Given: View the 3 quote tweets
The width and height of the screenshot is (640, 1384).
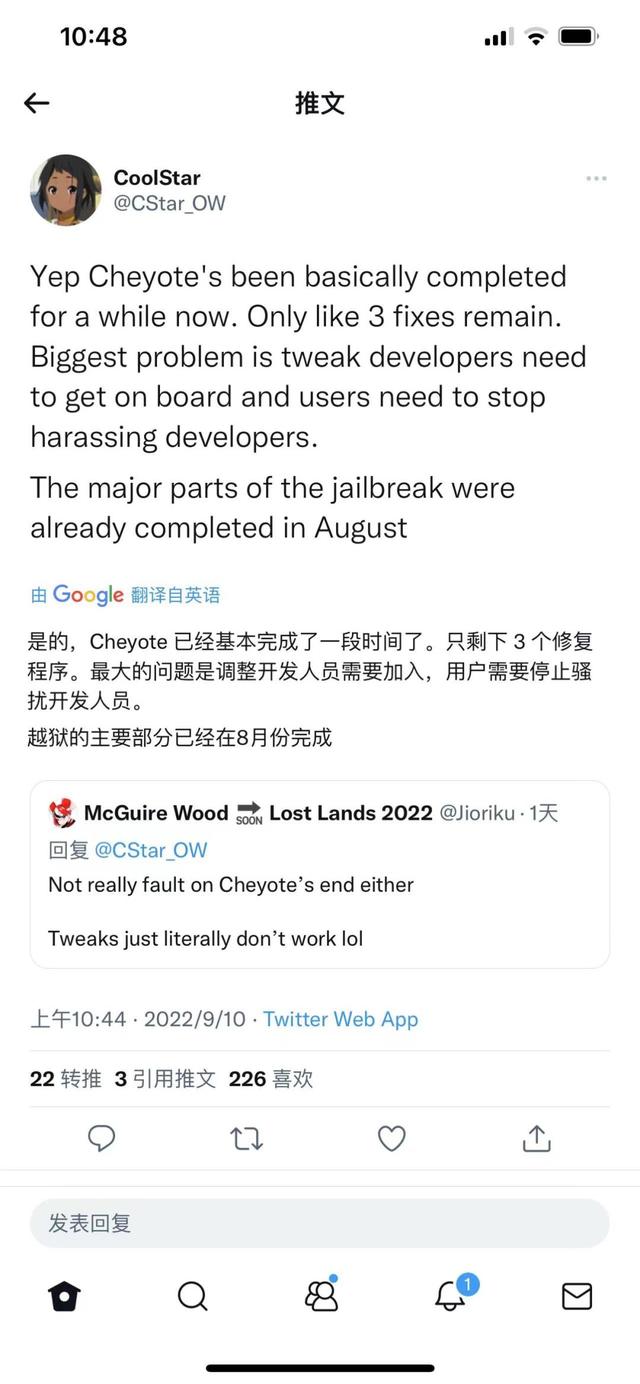Looking at the screenshot, I should pos(165,1079).
